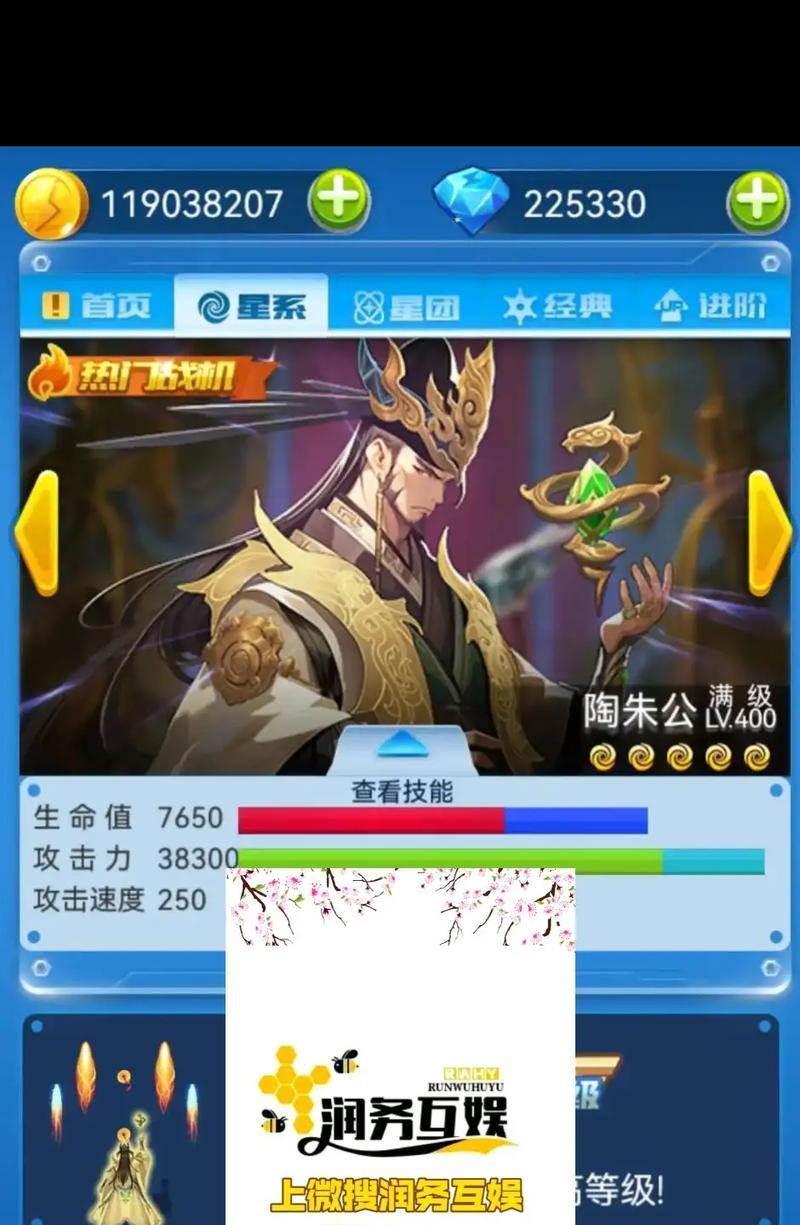Go to the 进阶 tab
The image size is (800, 1225).
click(710, 306)
